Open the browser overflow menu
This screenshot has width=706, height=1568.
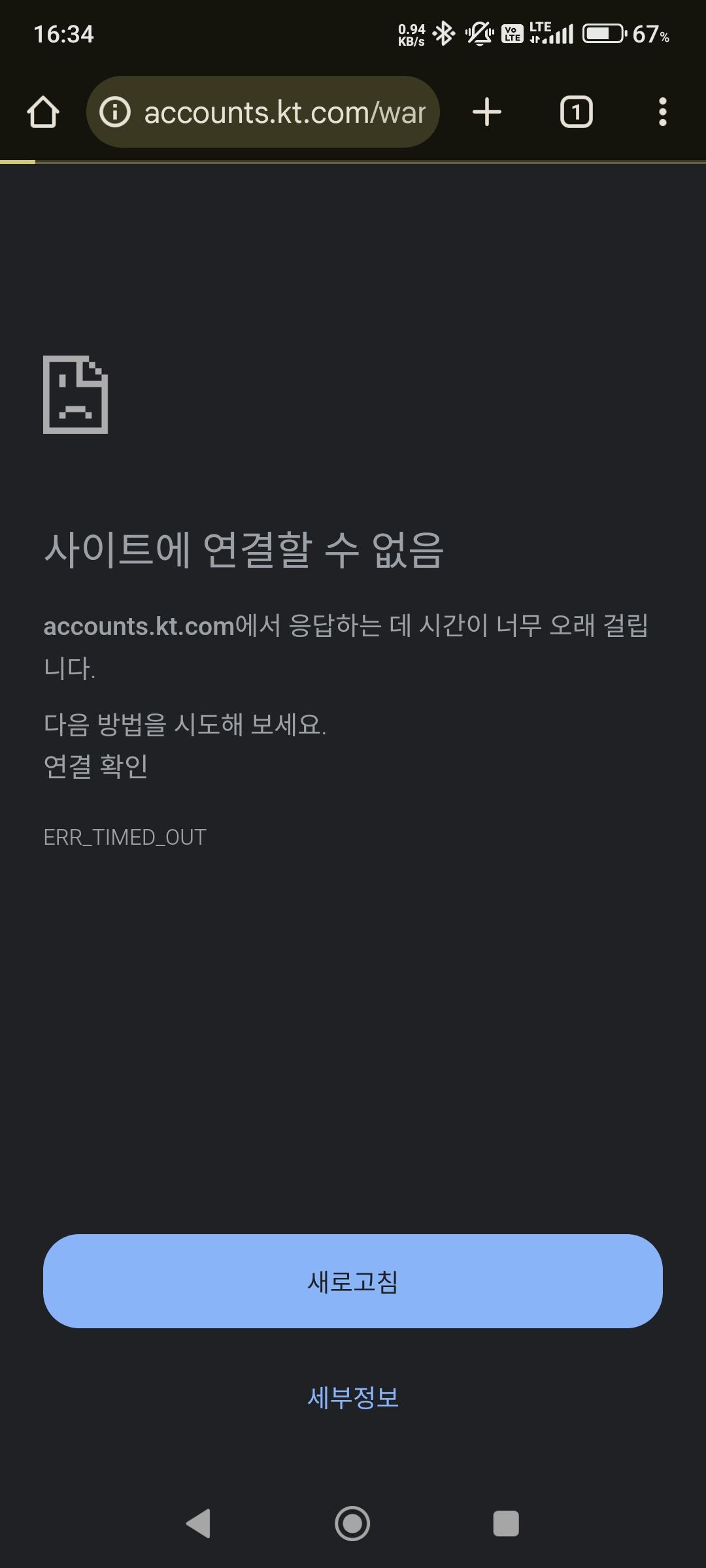coord(662,112)
